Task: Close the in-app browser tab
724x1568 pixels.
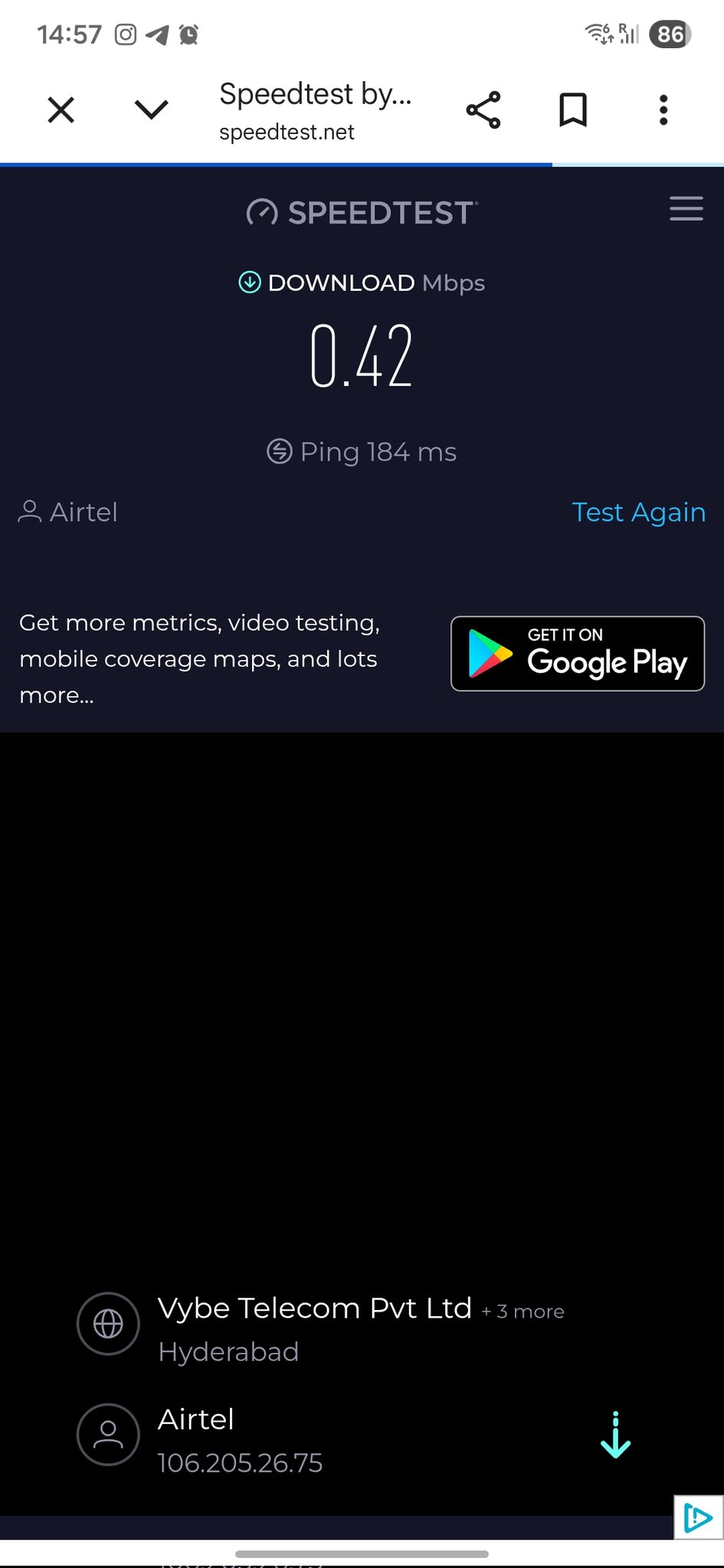Action: coord(61,109)
